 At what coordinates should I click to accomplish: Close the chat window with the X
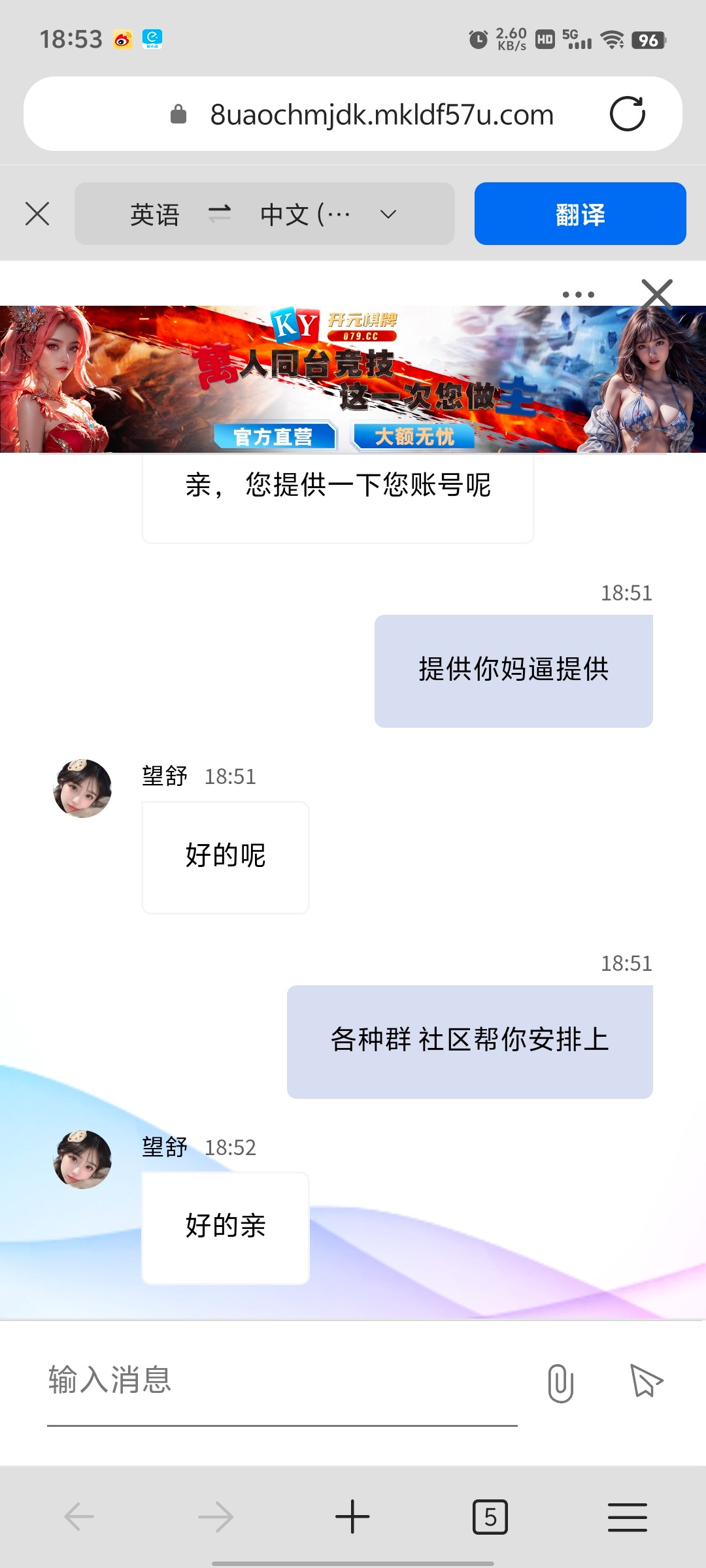[x=656, y=294]
